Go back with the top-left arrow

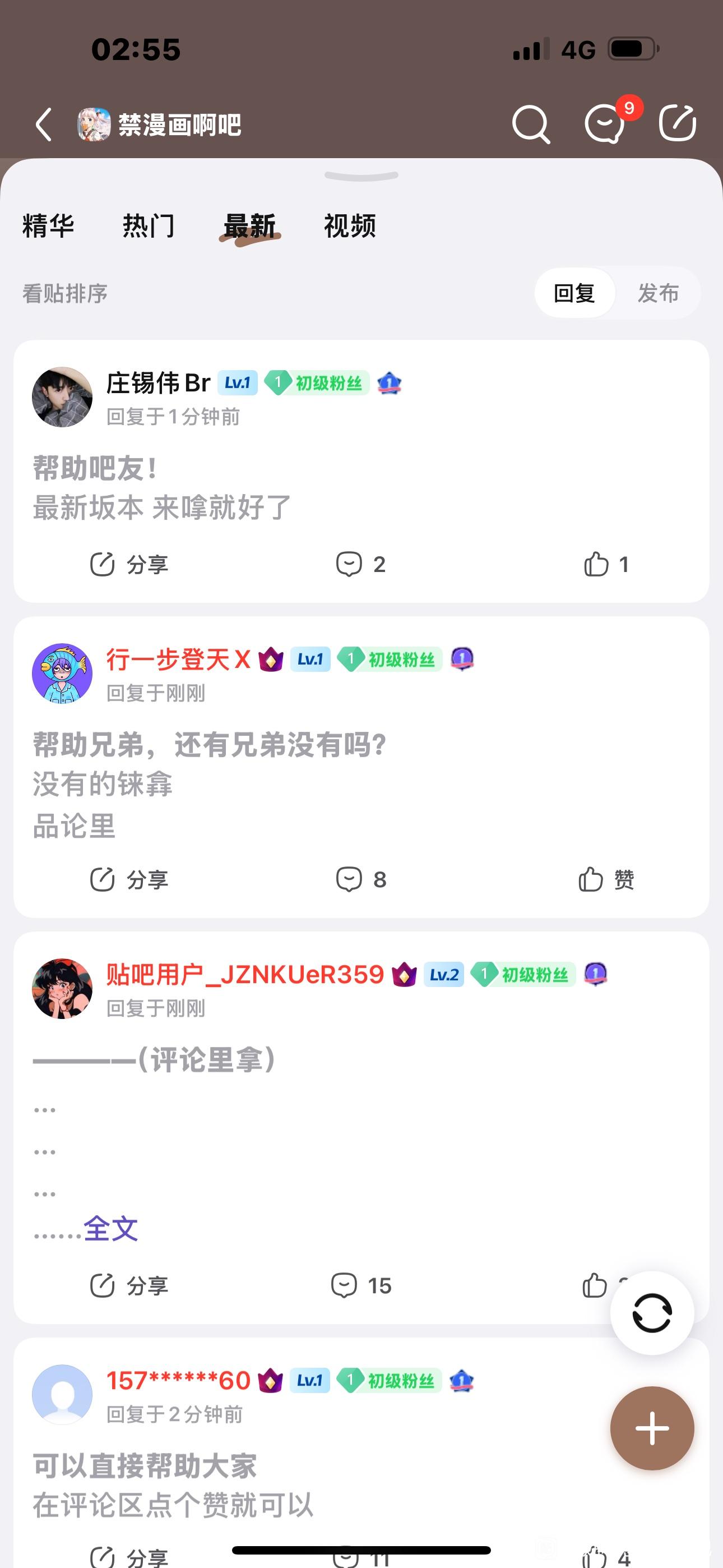pyautogui.click(x=44, y=125)
